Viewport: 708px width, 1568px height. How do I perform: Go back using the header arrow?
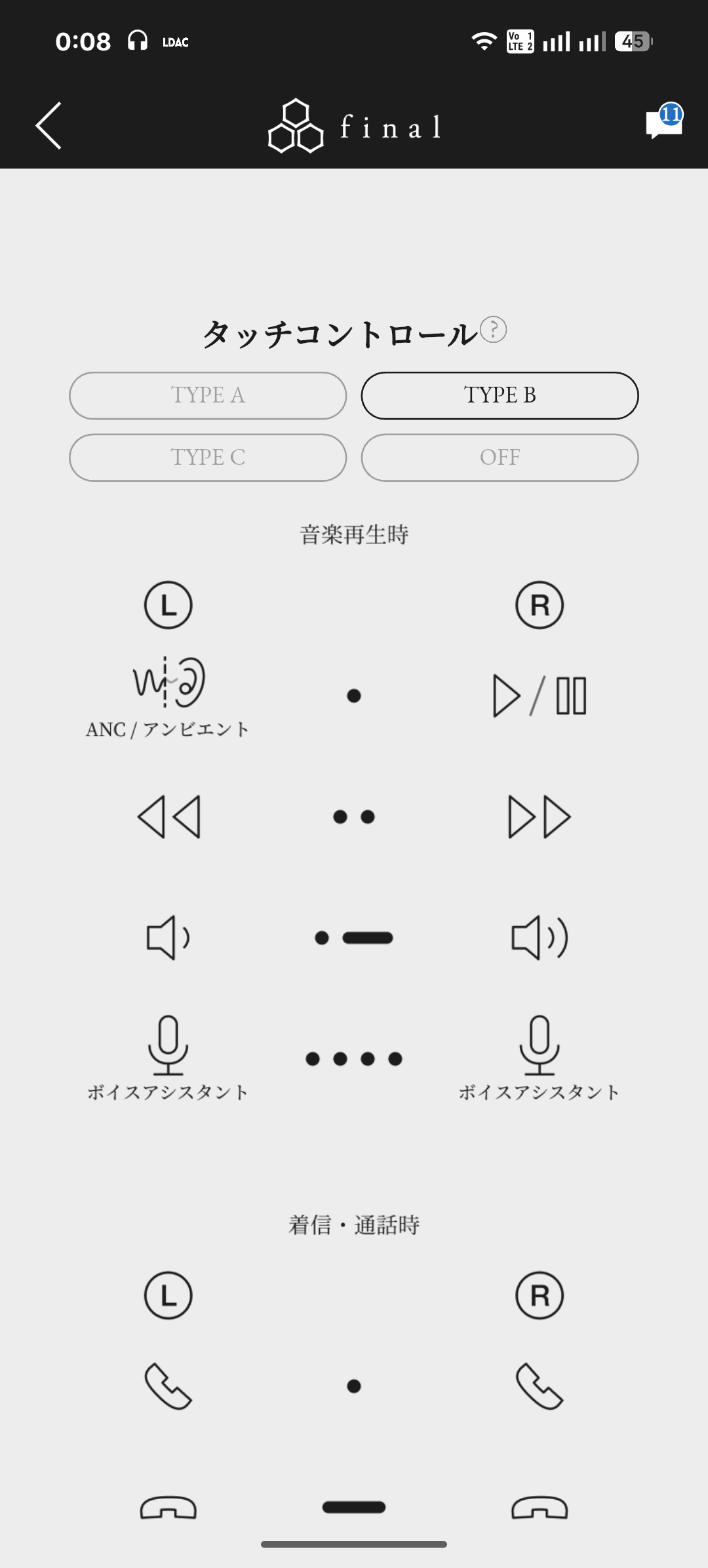[x=49, y=126]
